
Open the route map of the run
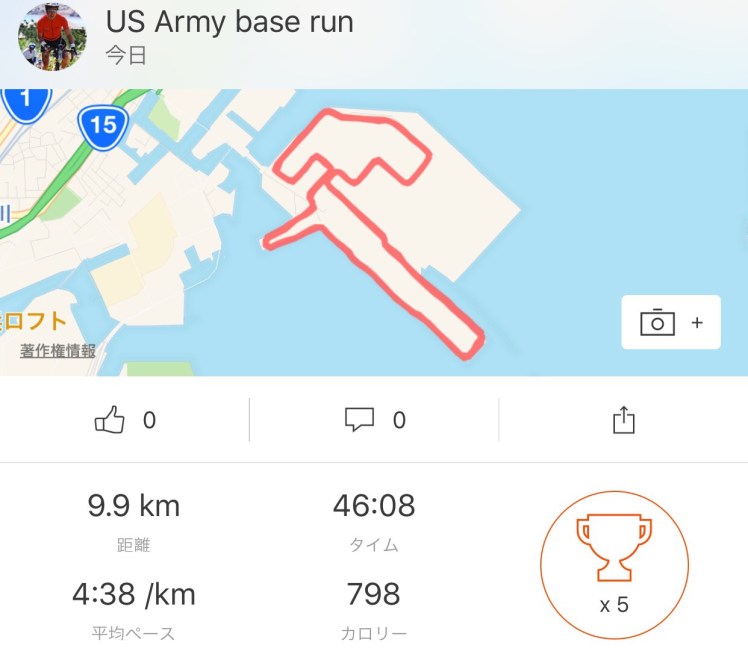click(380, 230)
